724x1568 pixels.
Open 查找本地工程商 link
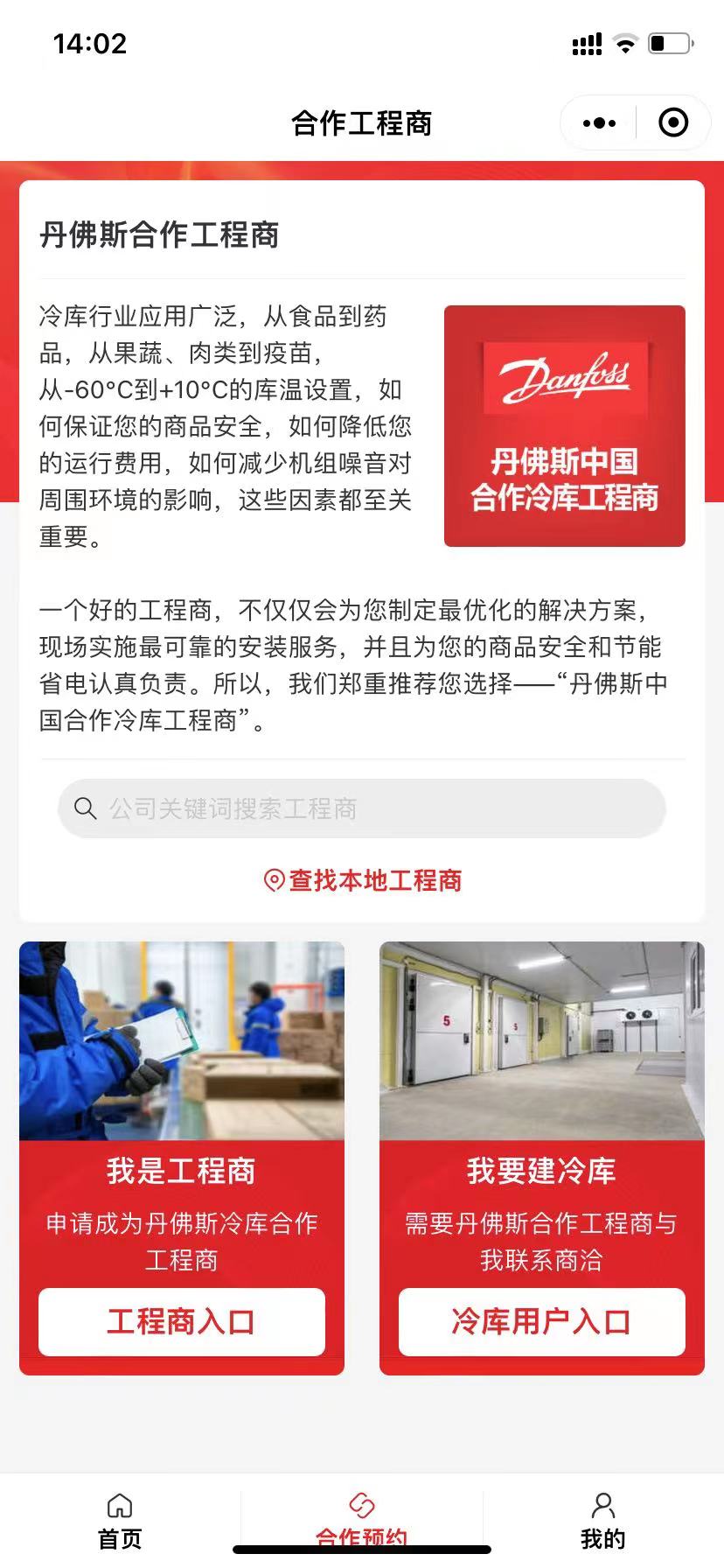pyautogui.click(x=362, y=880)
